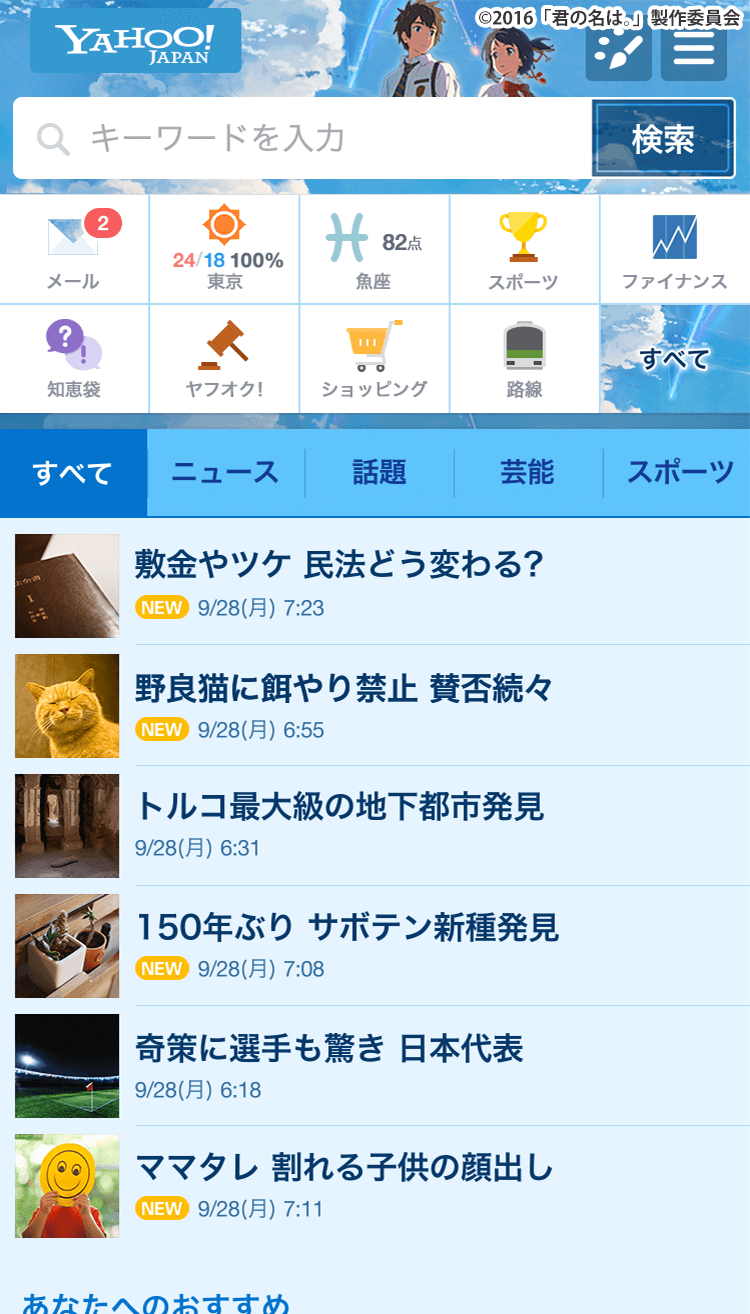Viewport: 750px width, 1314px height.
Task: Switch to the 芸能 tab
Action: coord(528,473)
